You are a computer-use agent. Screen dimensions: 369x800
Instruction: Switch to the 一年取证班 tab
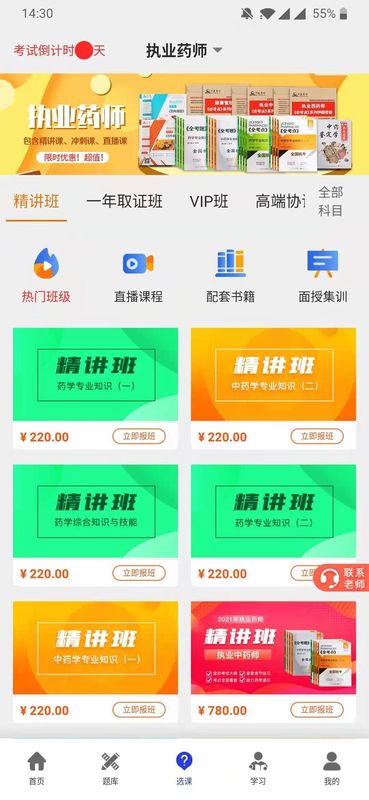tap(124, 202)
